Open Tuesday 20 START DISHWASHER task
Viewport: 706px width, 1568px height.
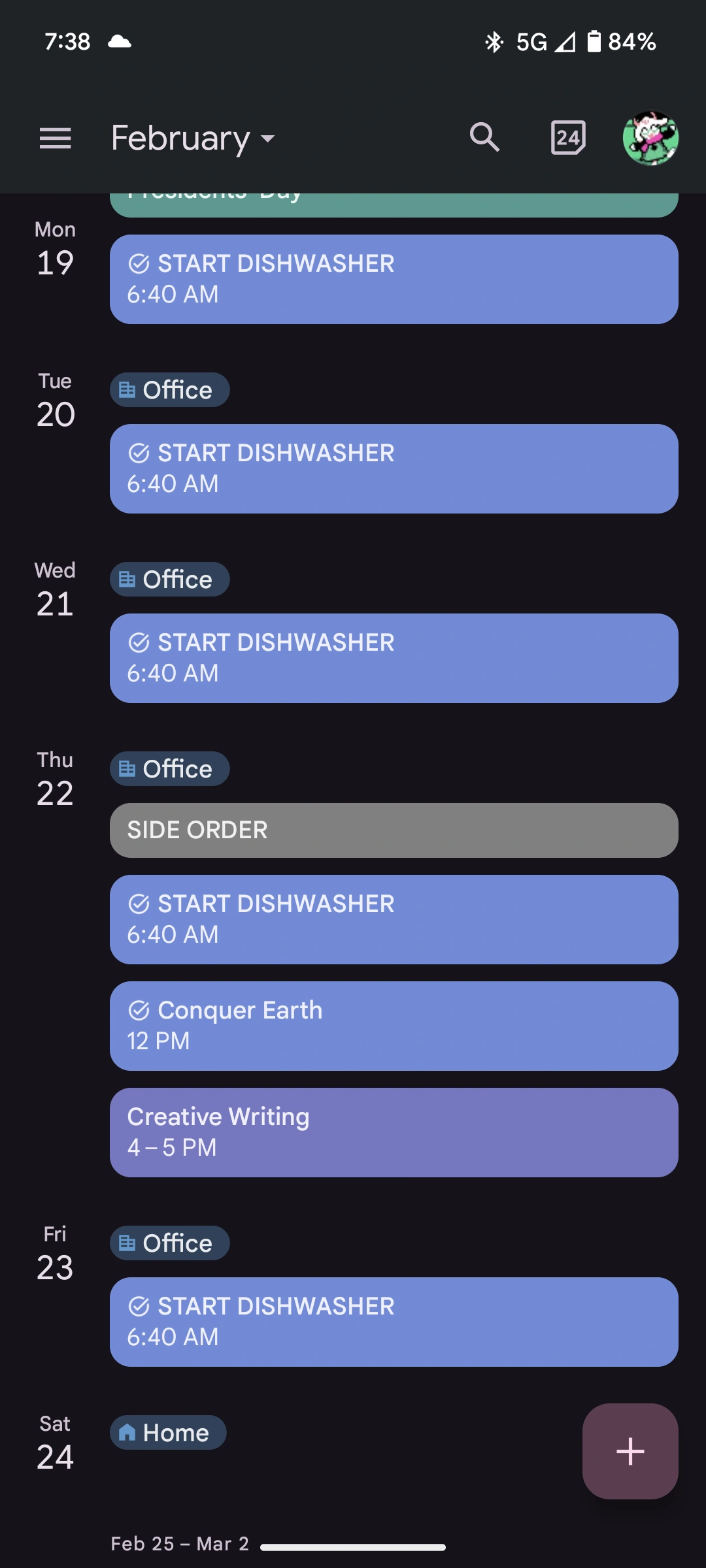[394, 468]
